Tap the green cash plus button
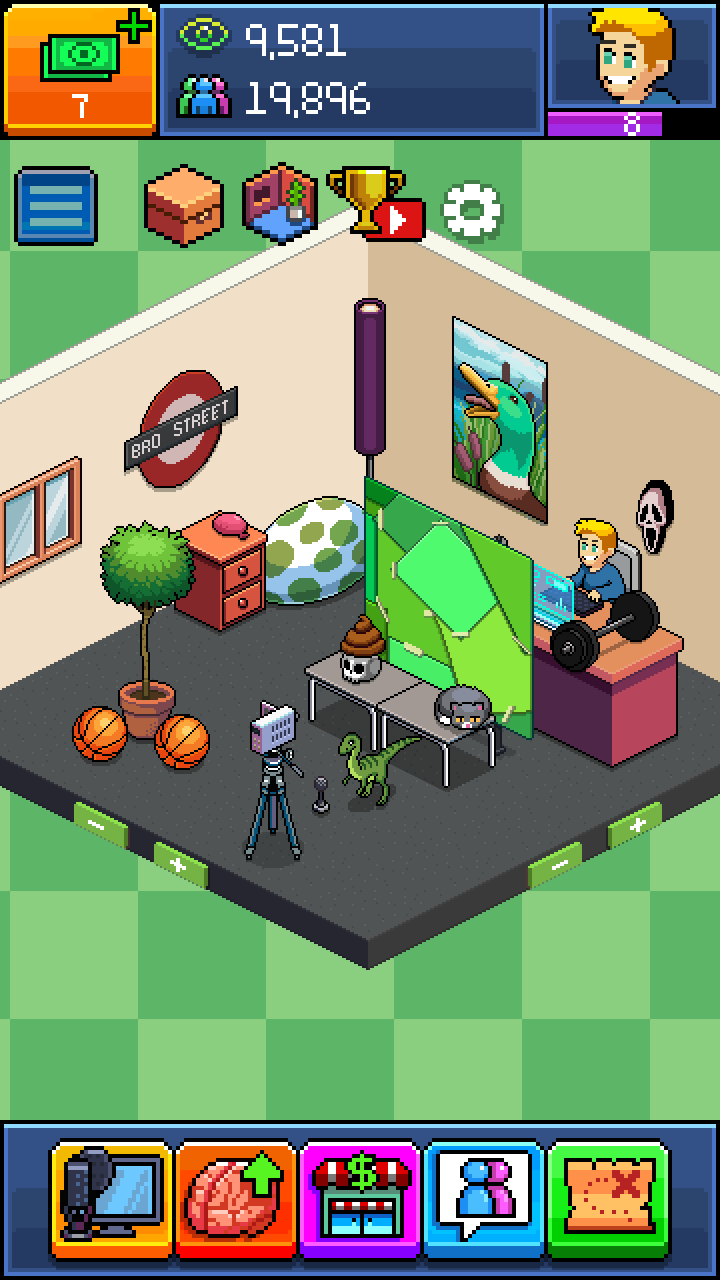Screen dimensions: 720x1280 [80, 68]
